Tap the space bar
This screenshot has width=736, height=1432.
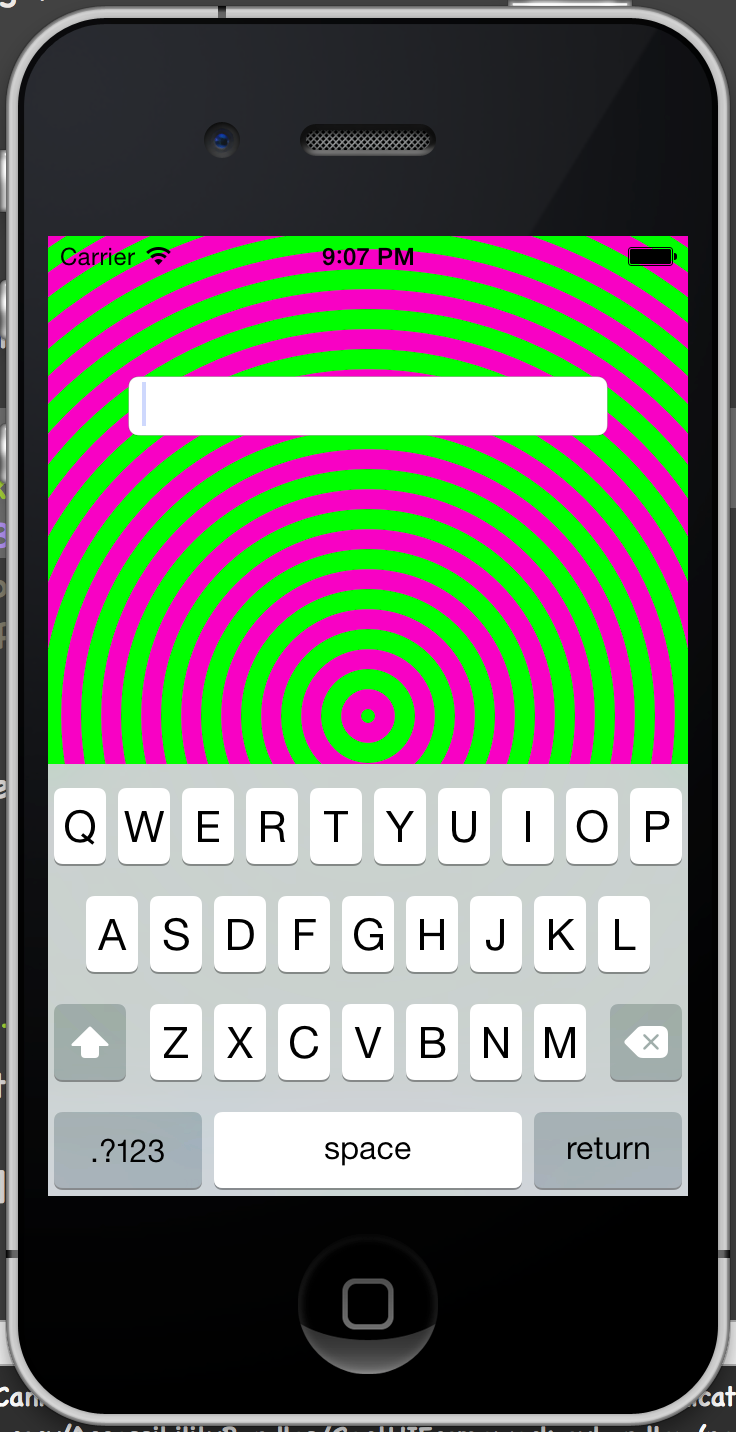(x=368, y=1149)
